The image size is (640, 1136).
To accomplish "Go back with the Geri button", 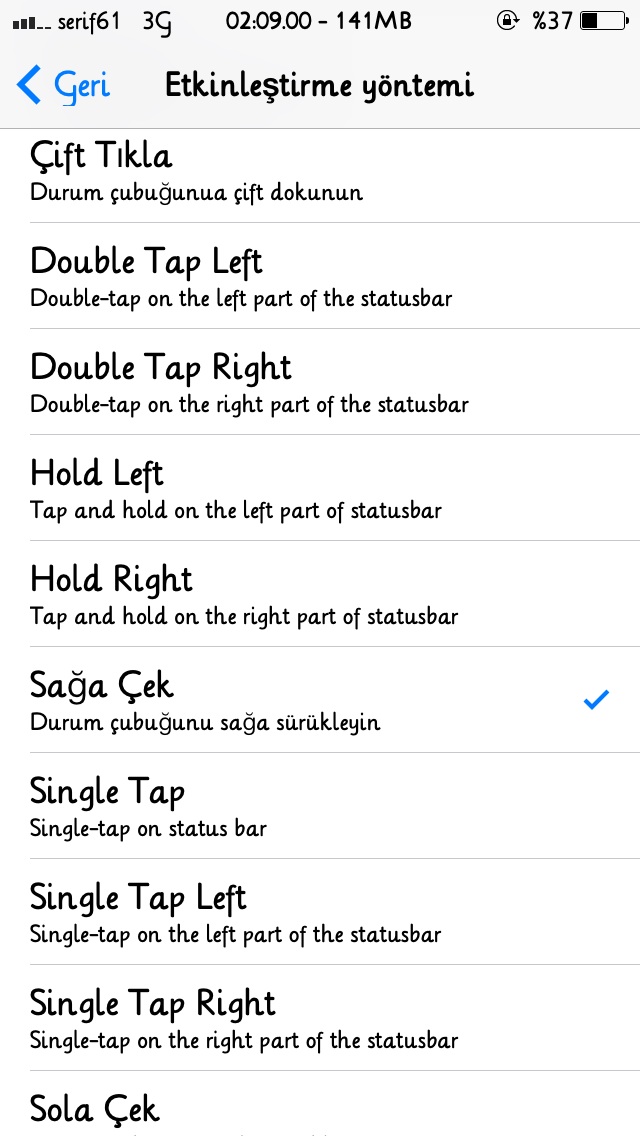I will coord(63,85).
